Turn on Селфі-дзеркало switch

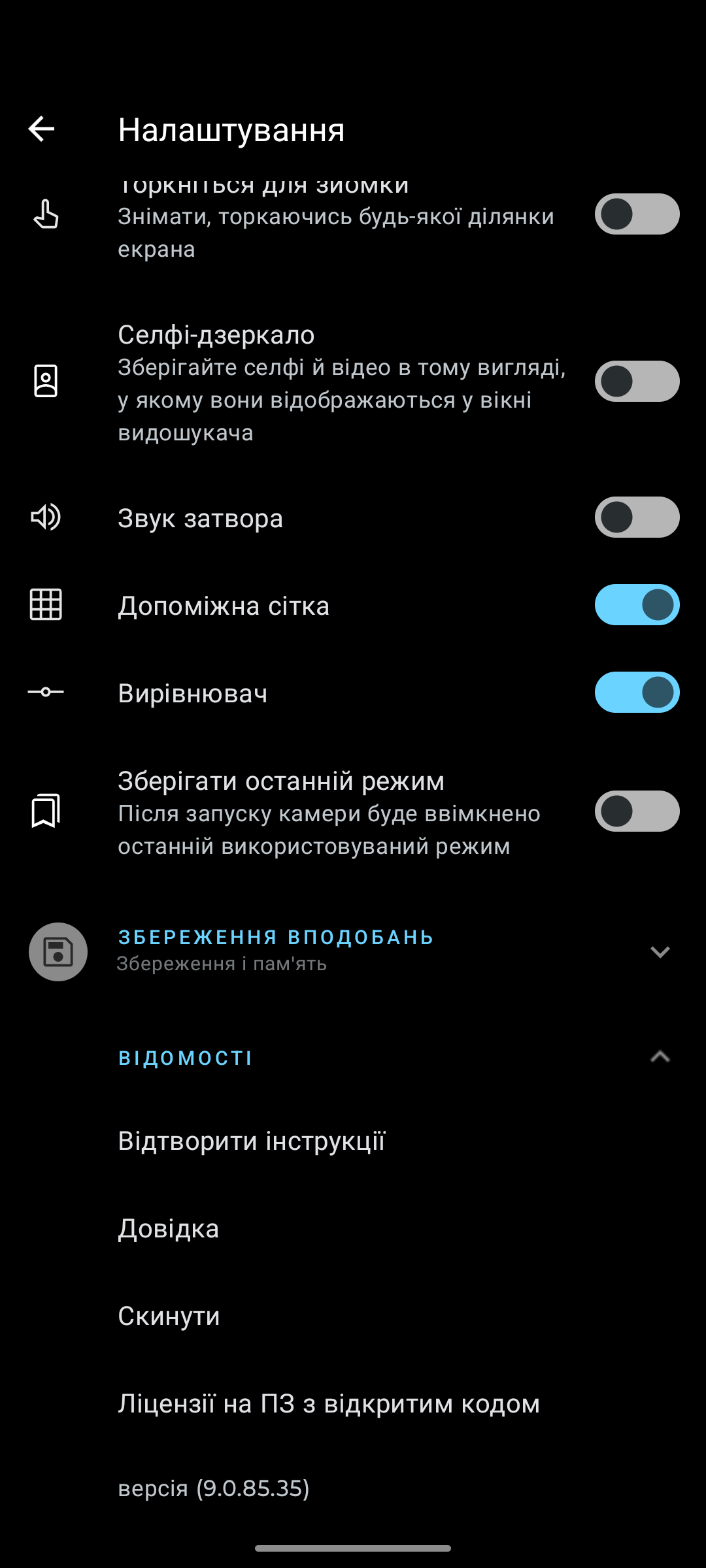pos(637,382)
